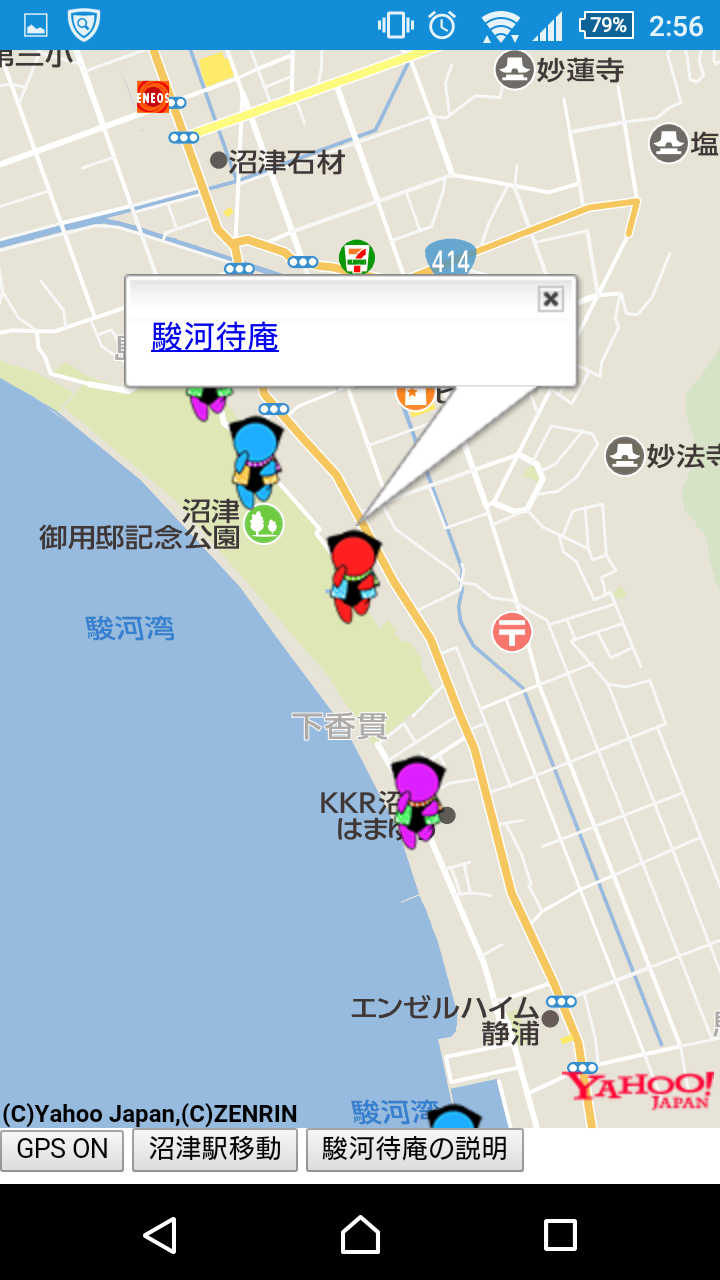The height and width of the screenshot is (1280, 720).
Task: Open 駿河待庵の説明 button
Action: tap(414, 1149)
